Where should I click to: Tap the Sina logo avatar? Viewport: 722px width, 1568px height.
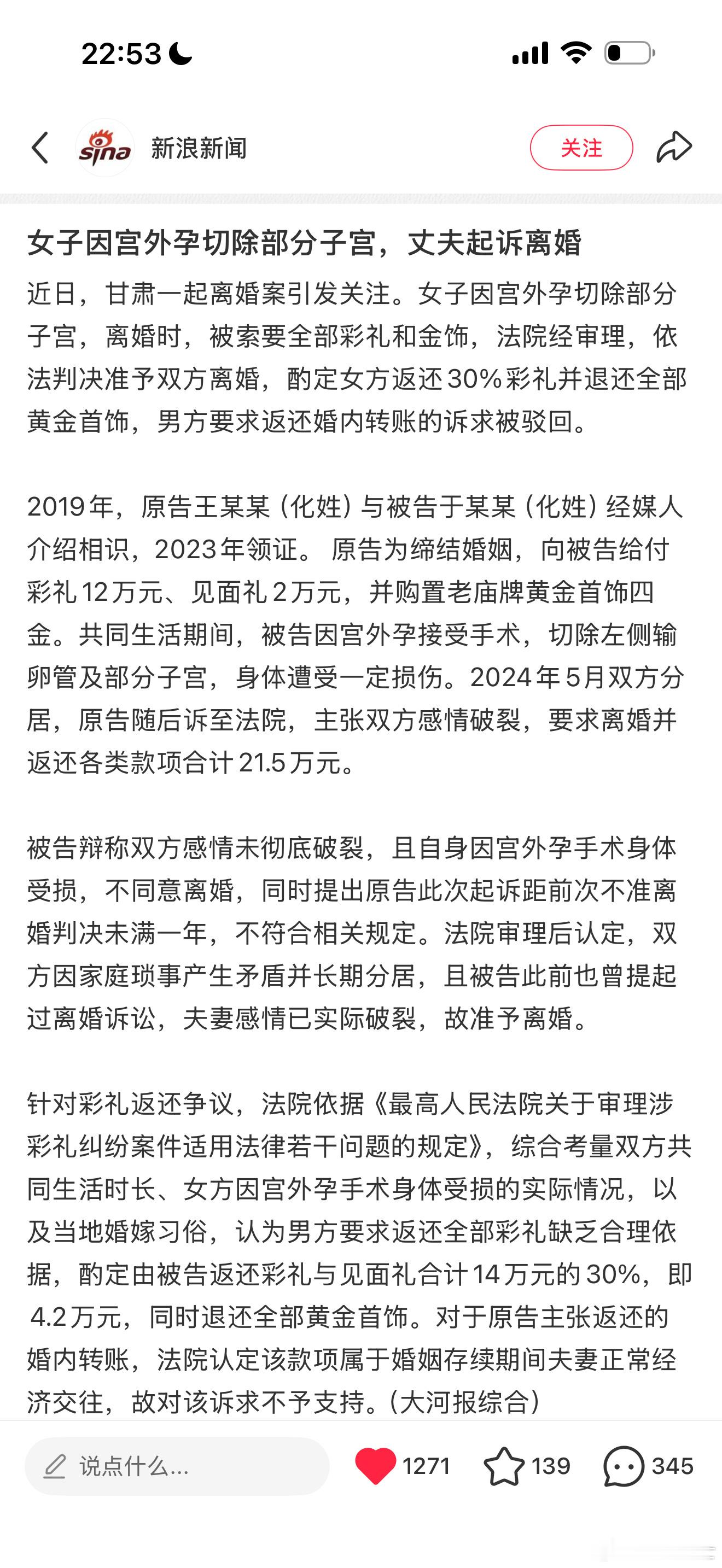pyautogui.click(x=106, y=148)
